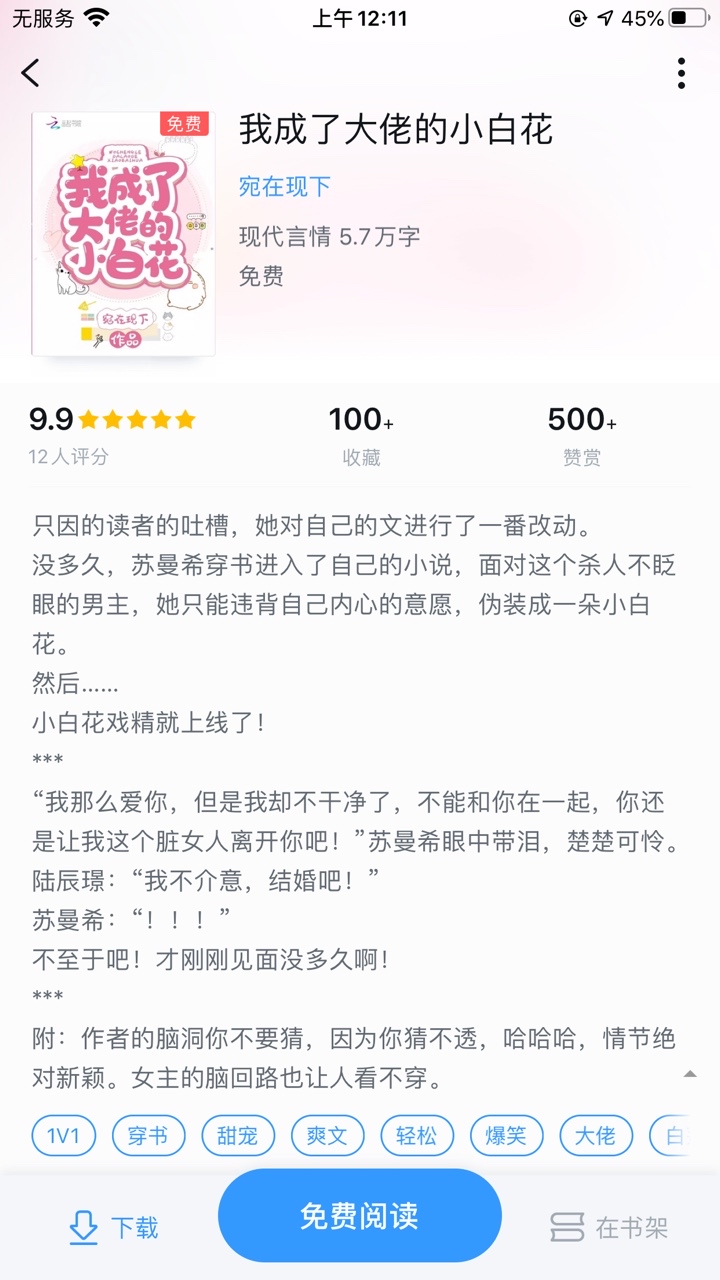This screenshot has height=1280, width=720.
Task: Collapse the description with the arrow
Action: tap(689, 1074)
